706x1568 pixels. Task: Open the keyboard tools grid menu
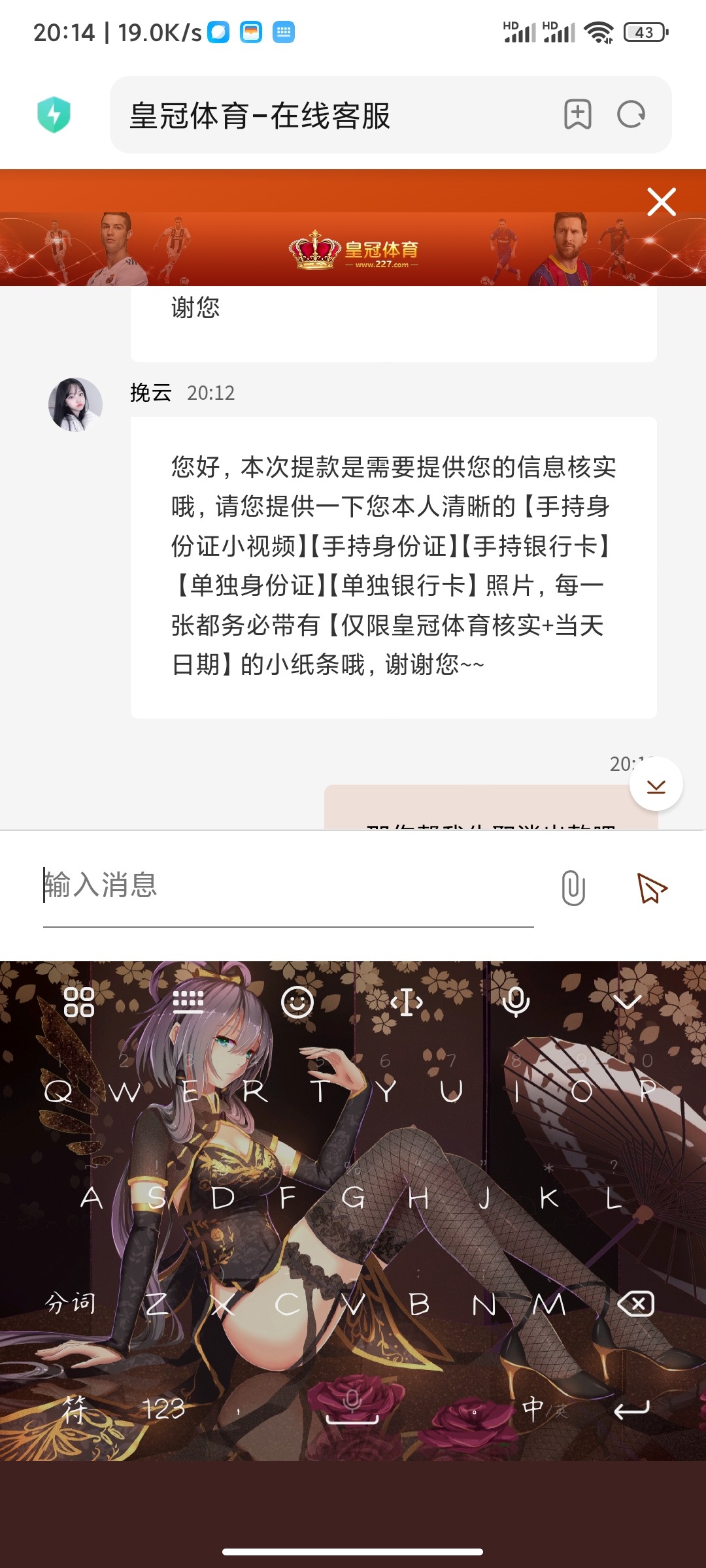coord(79,1002)
